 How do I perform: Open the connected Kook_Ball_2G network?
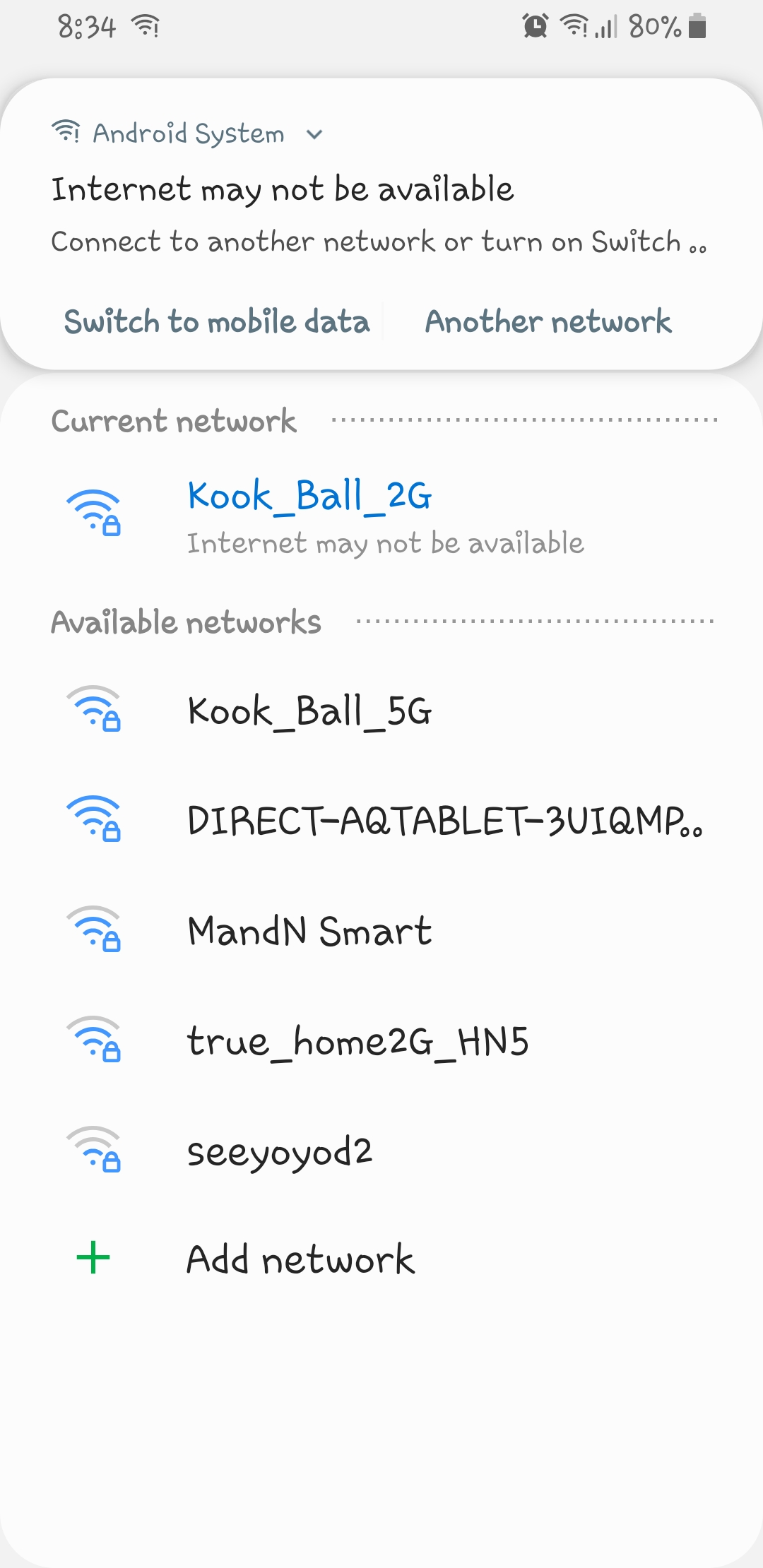click(381, 516)
